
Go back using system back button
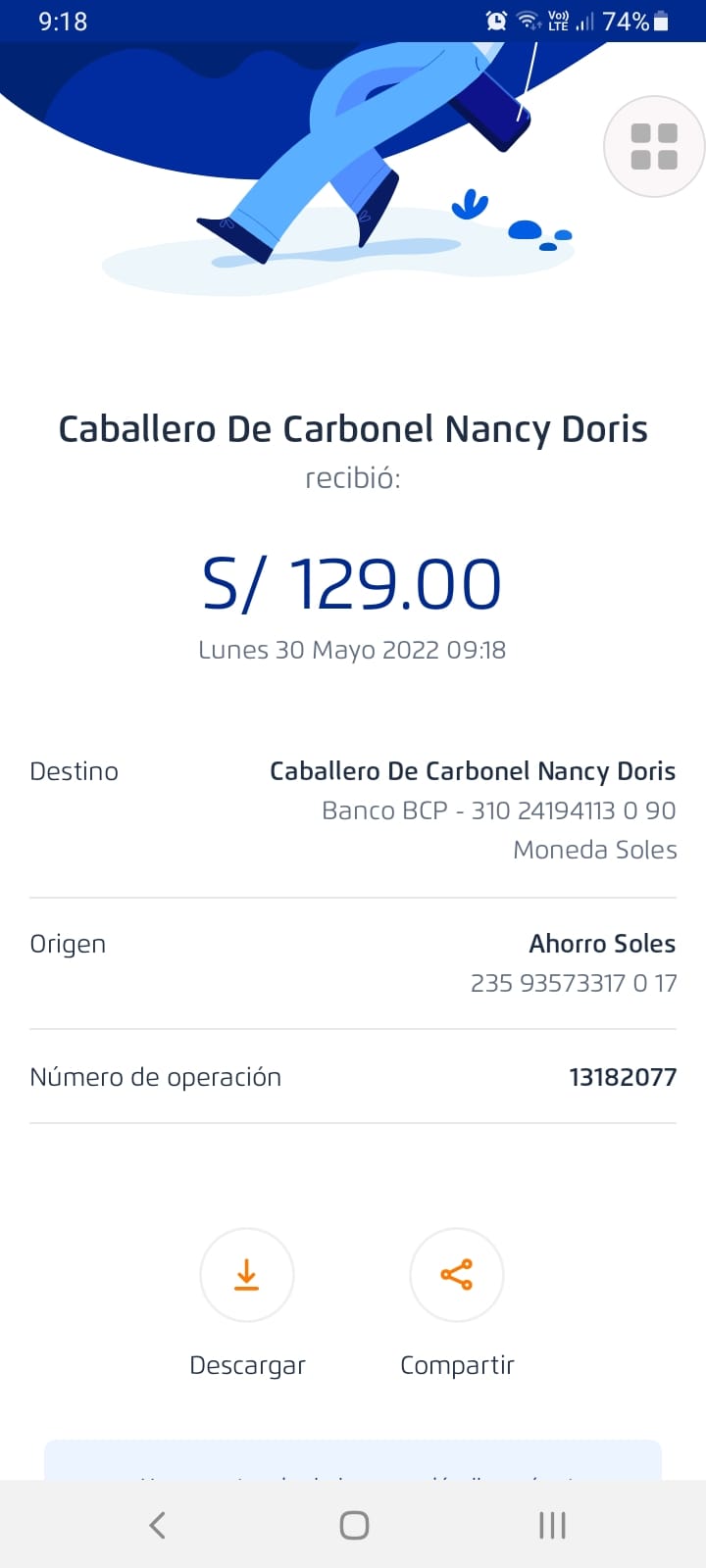coord(157,1525)
